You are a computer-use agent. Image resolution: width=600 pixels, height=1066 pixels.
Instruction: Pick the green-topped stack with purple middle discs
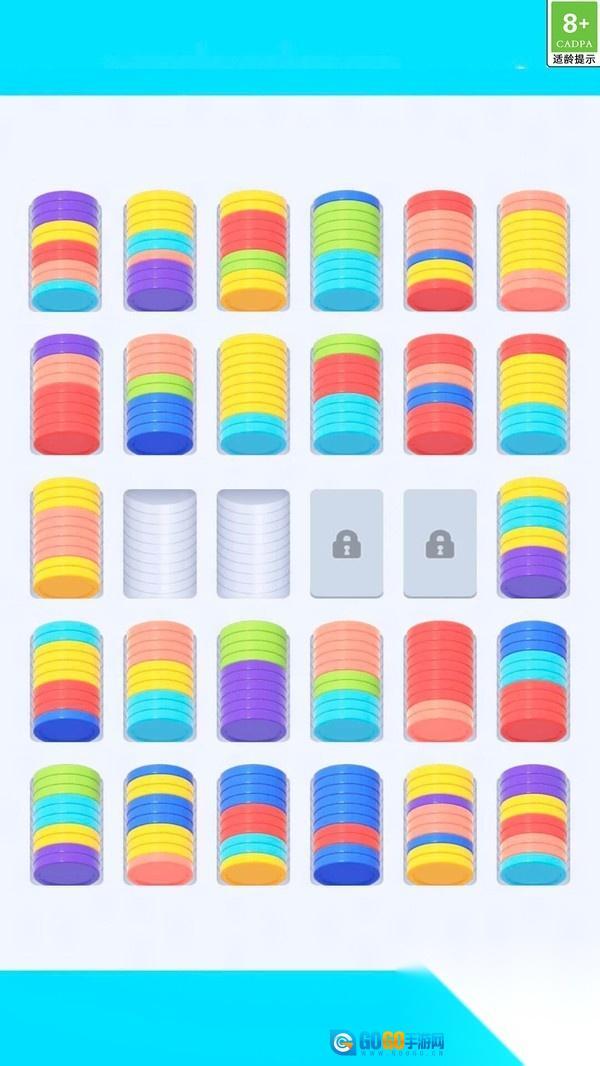point(253,682)
